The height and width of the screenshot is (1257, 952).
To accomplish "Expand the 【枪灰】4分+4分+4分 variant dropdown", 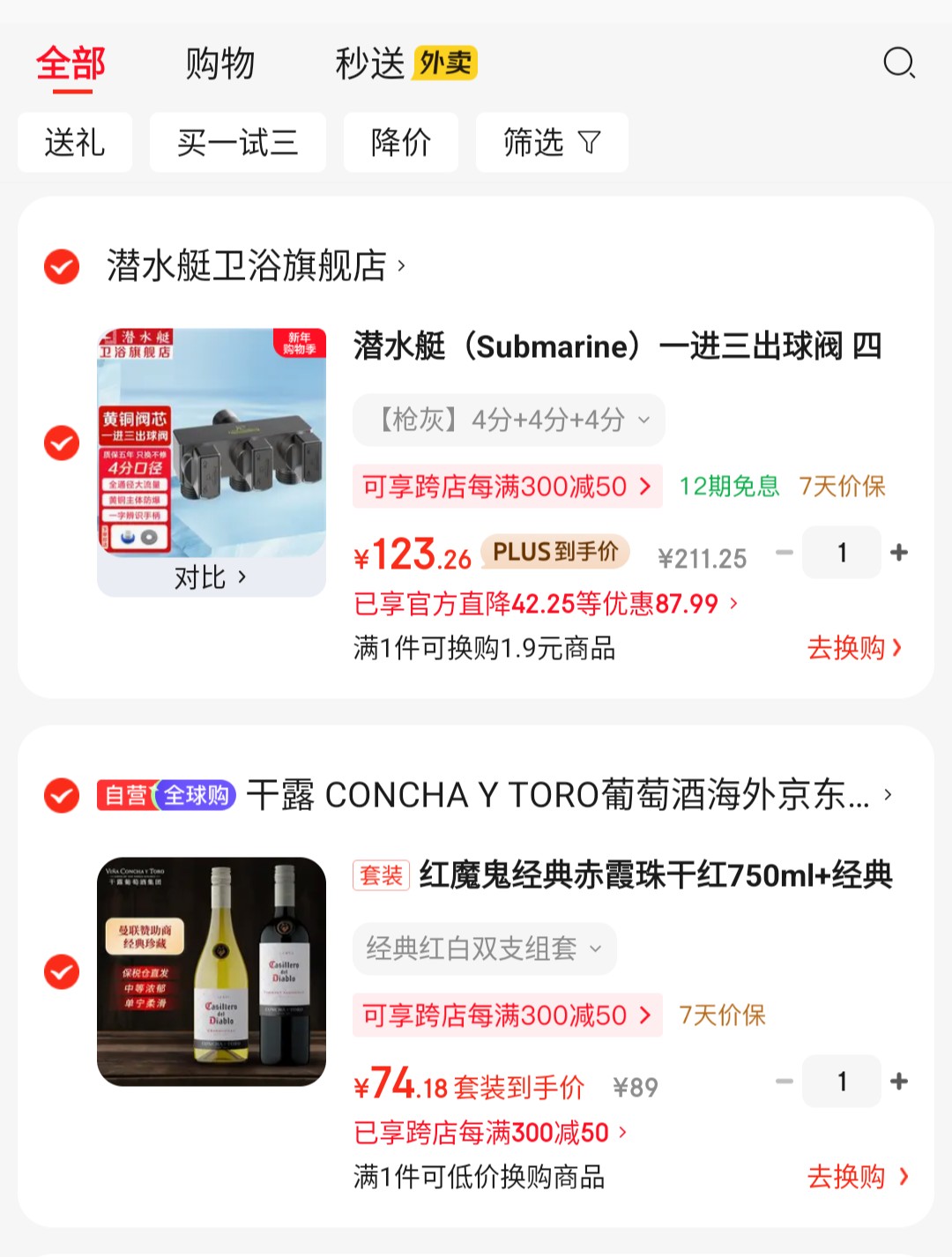I will (509, 420).
